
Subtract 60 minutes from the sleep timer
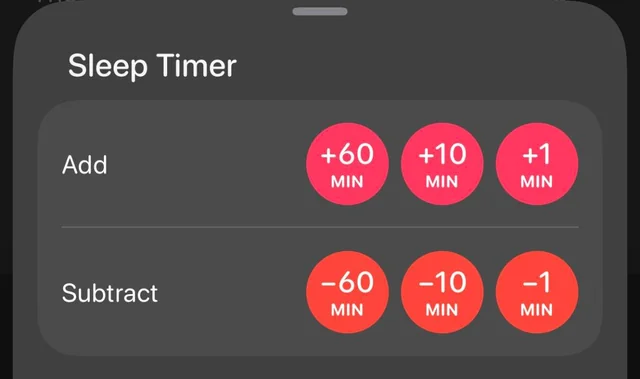pyautogui.click(x=347, y=292)
